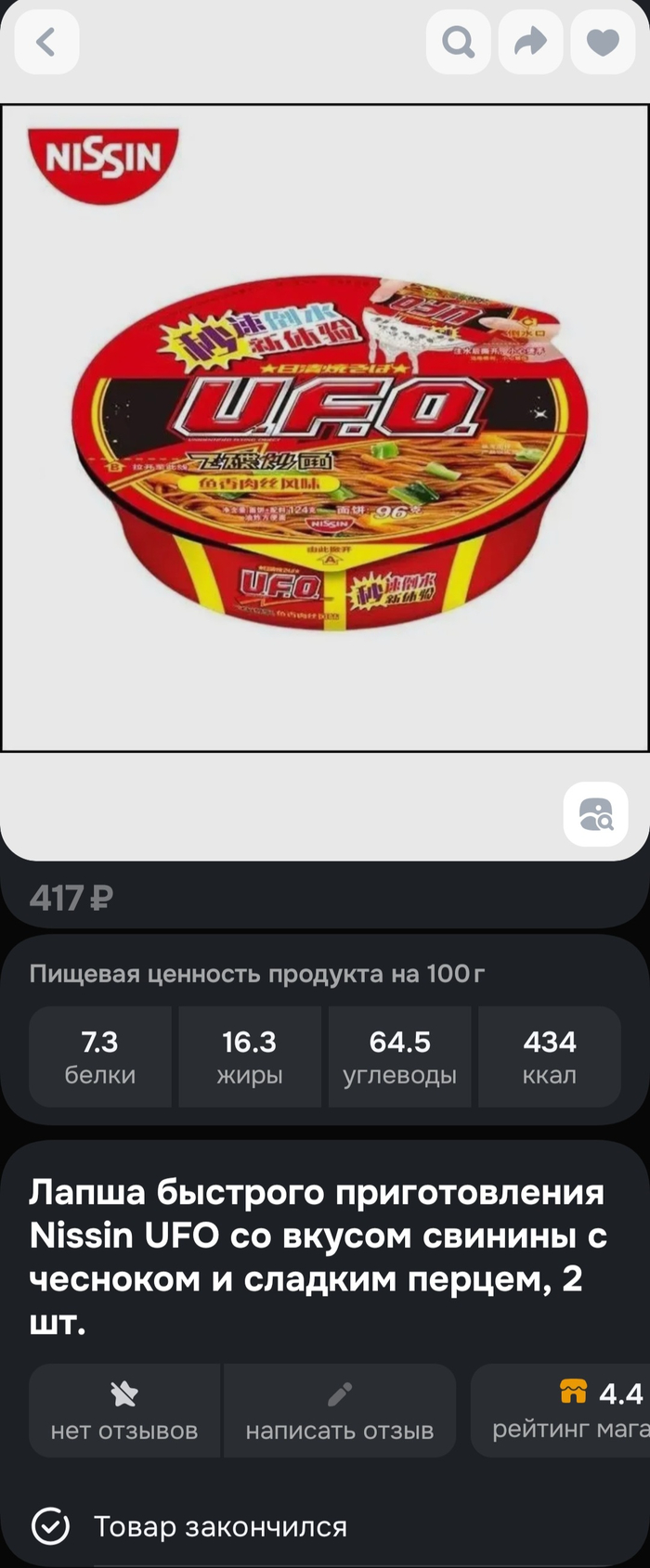Screen dimensions: 650x1568
Task: Share this Nissin UFO product
Action: 530,42
